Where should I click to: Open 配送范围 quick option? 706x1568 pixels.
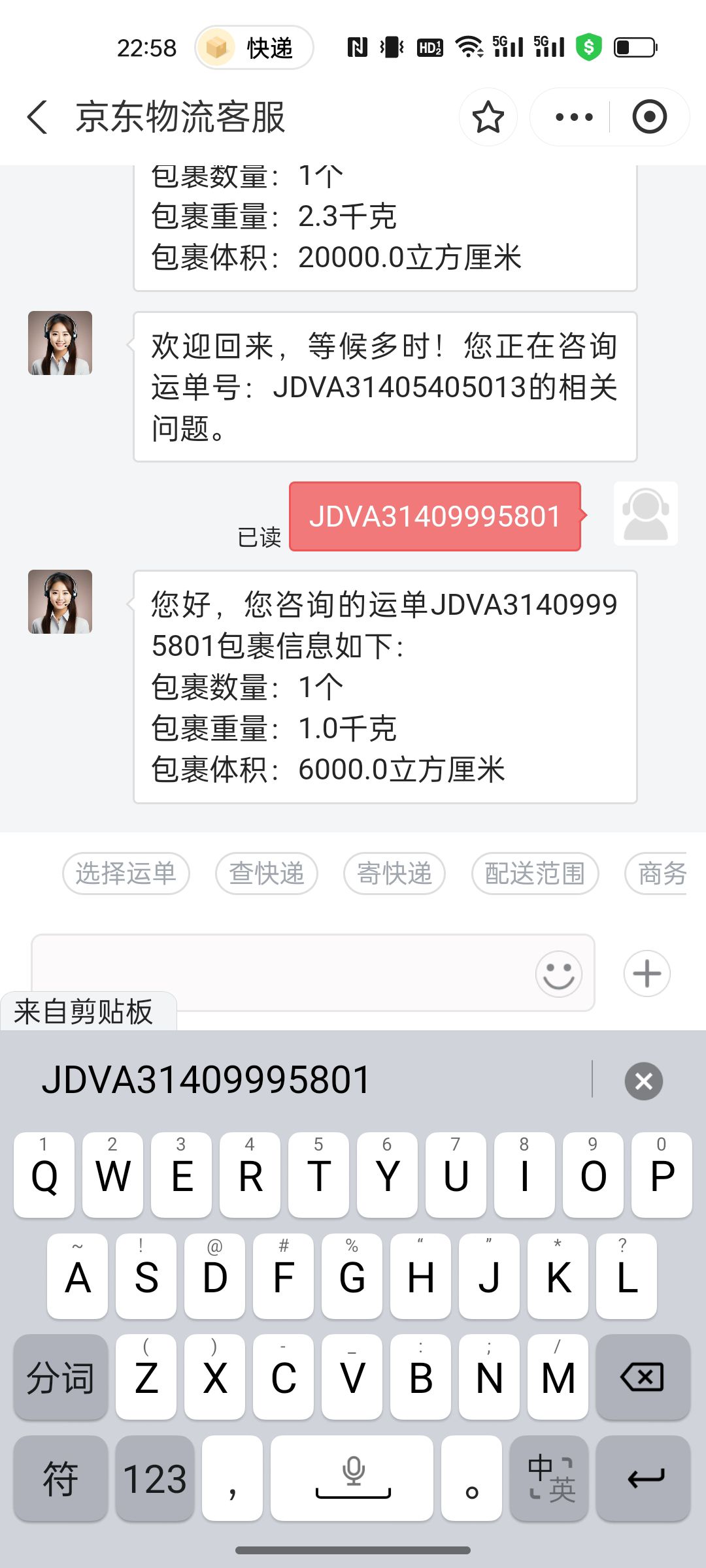pos(535,874)
